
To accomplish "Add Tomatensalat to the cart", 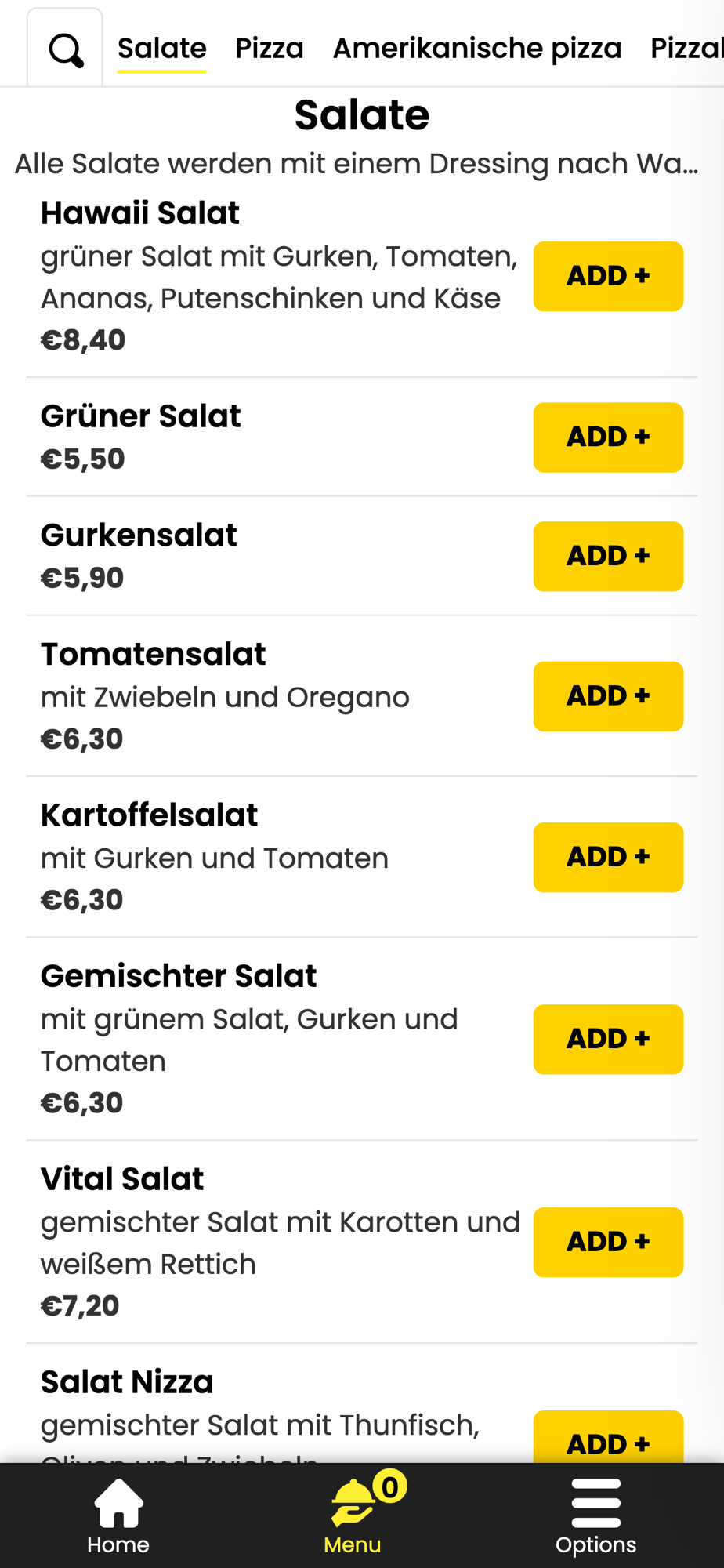I will point(608,696).
